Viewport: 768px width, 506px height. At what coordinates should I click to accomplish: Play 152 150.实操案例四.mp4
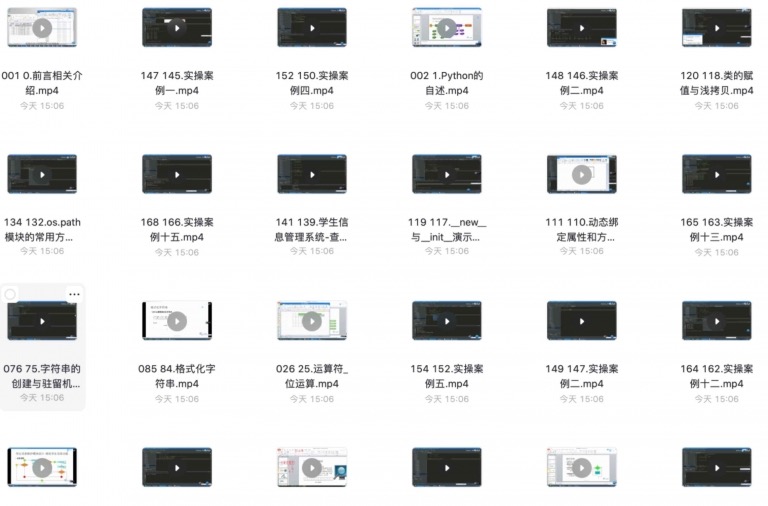pos(312,28)
